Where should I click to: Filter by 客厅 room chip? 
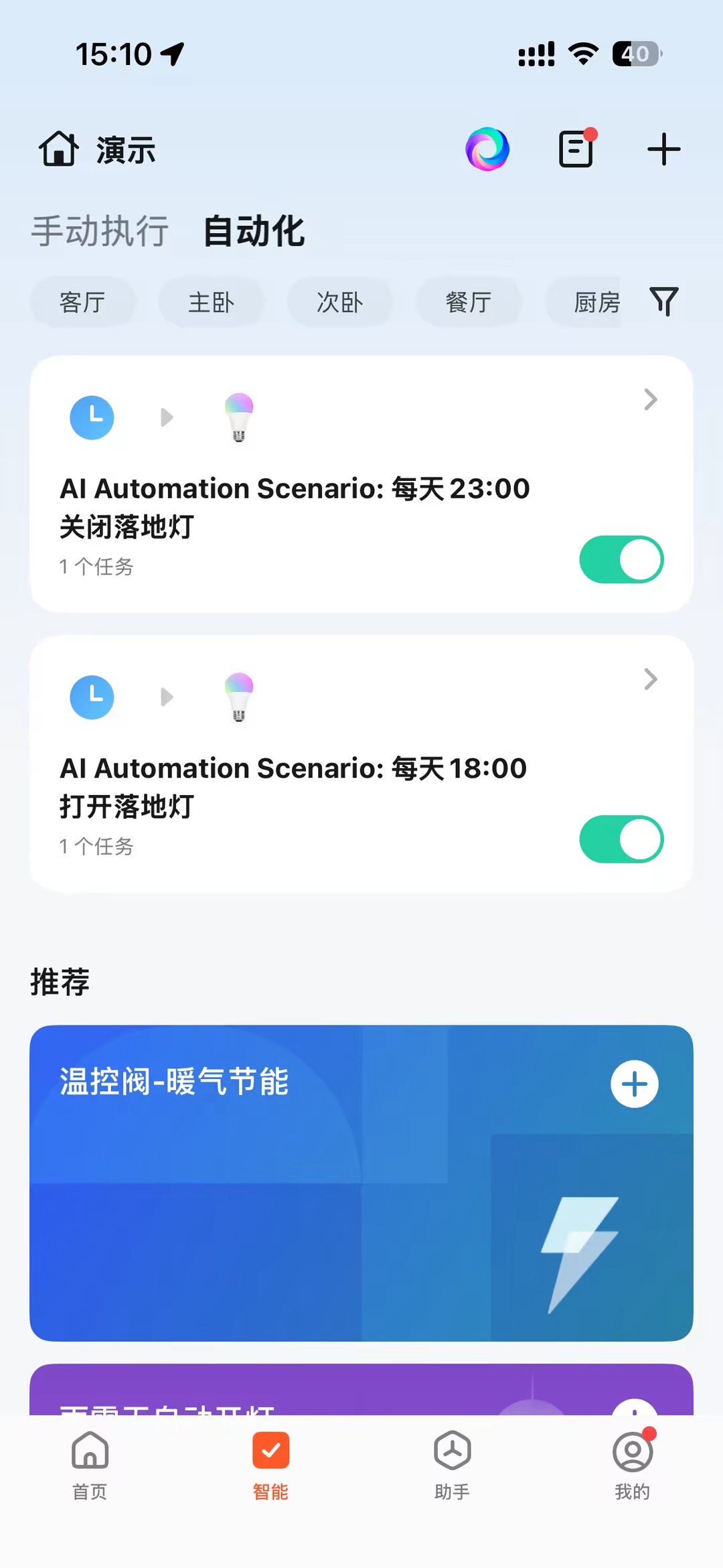pyautogui.click(x=82, y=302)
